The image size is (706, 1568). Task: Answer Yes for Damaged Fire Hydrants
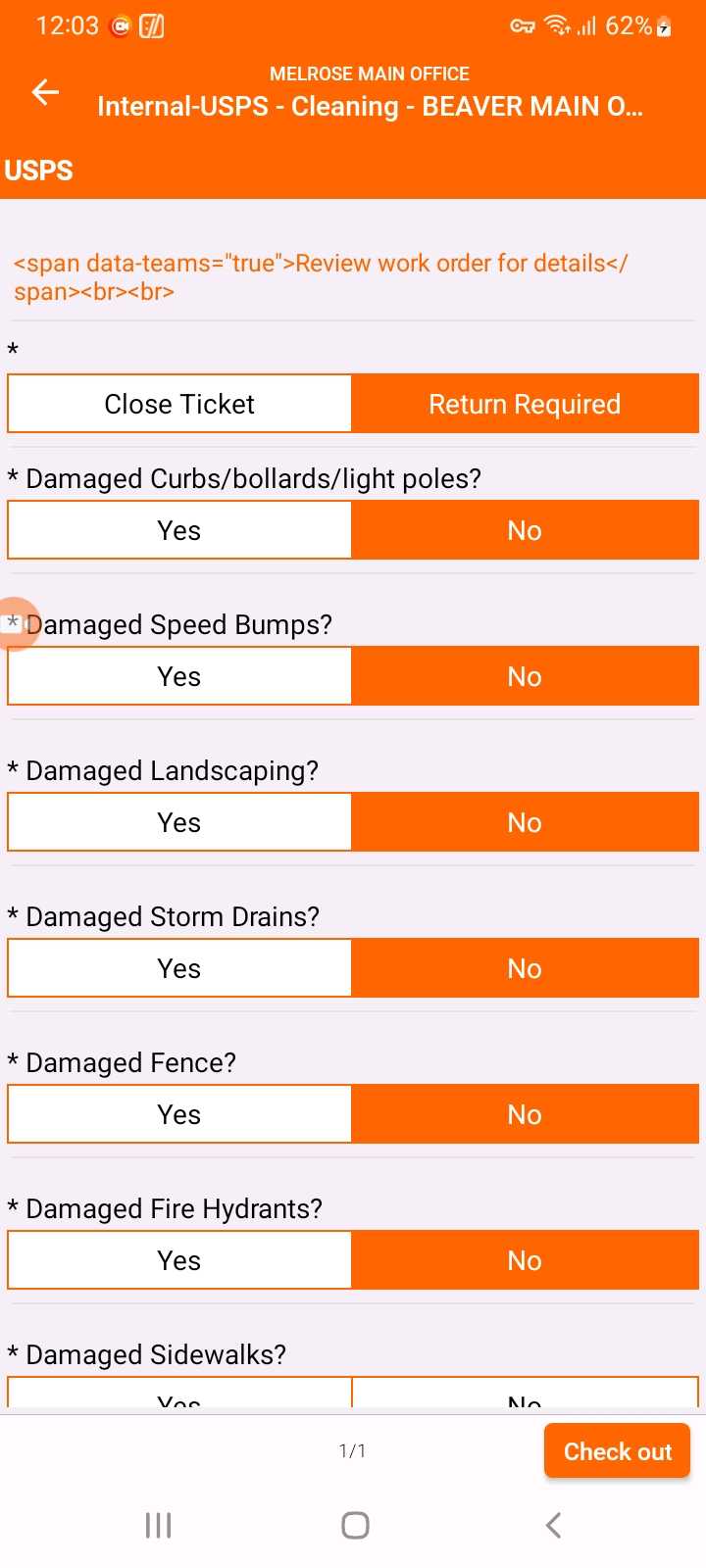coord(179,1260)
